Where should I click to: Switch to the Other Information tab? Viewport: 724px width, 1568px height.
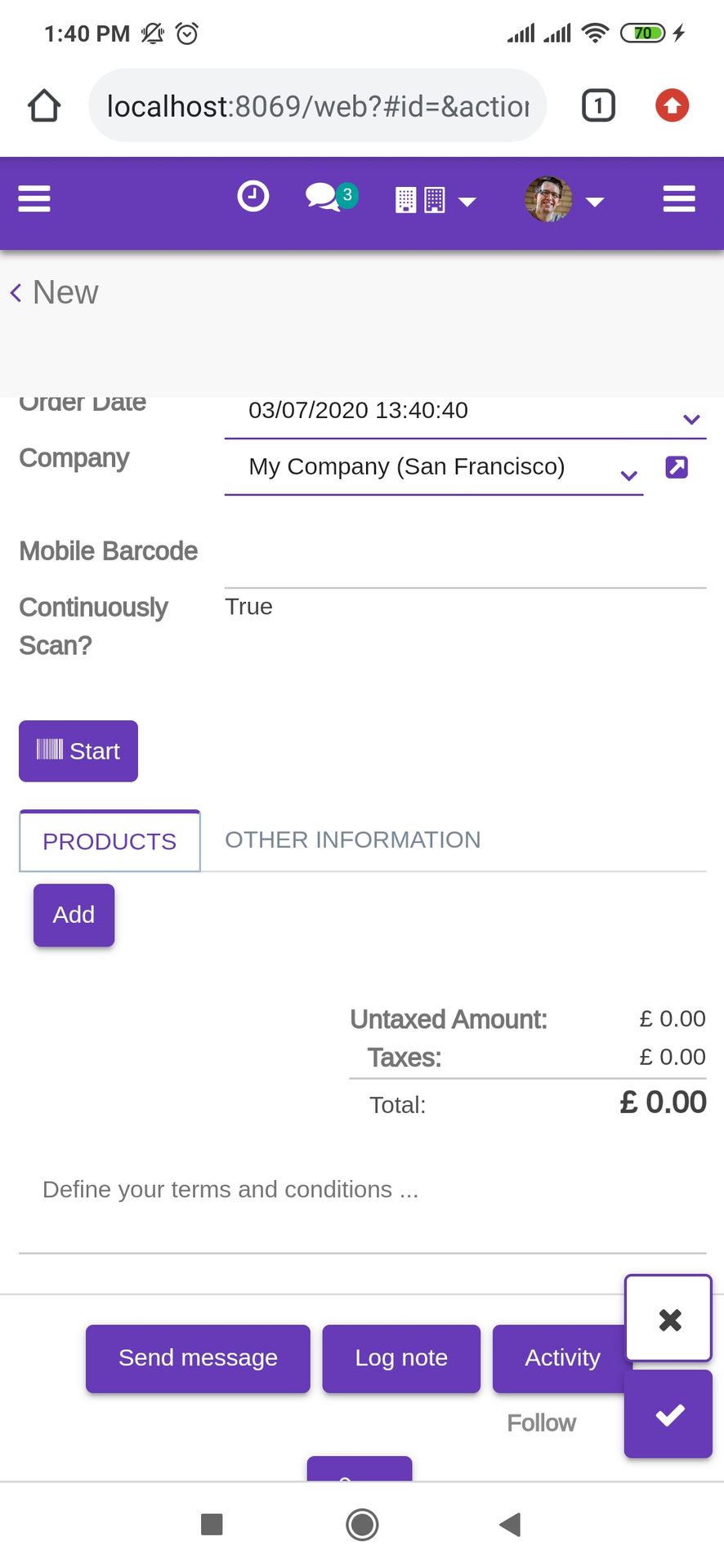(x=352, y=840)
